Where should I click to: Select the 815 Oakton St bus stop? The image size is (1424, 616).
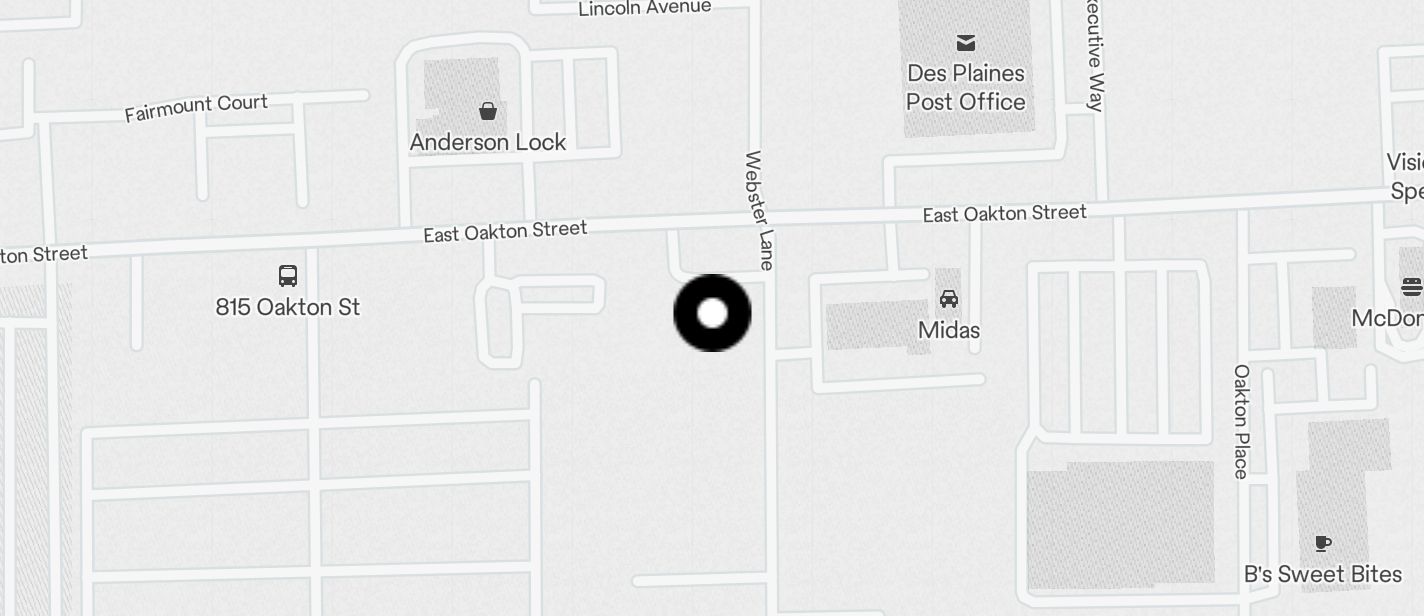pos(288,276)
